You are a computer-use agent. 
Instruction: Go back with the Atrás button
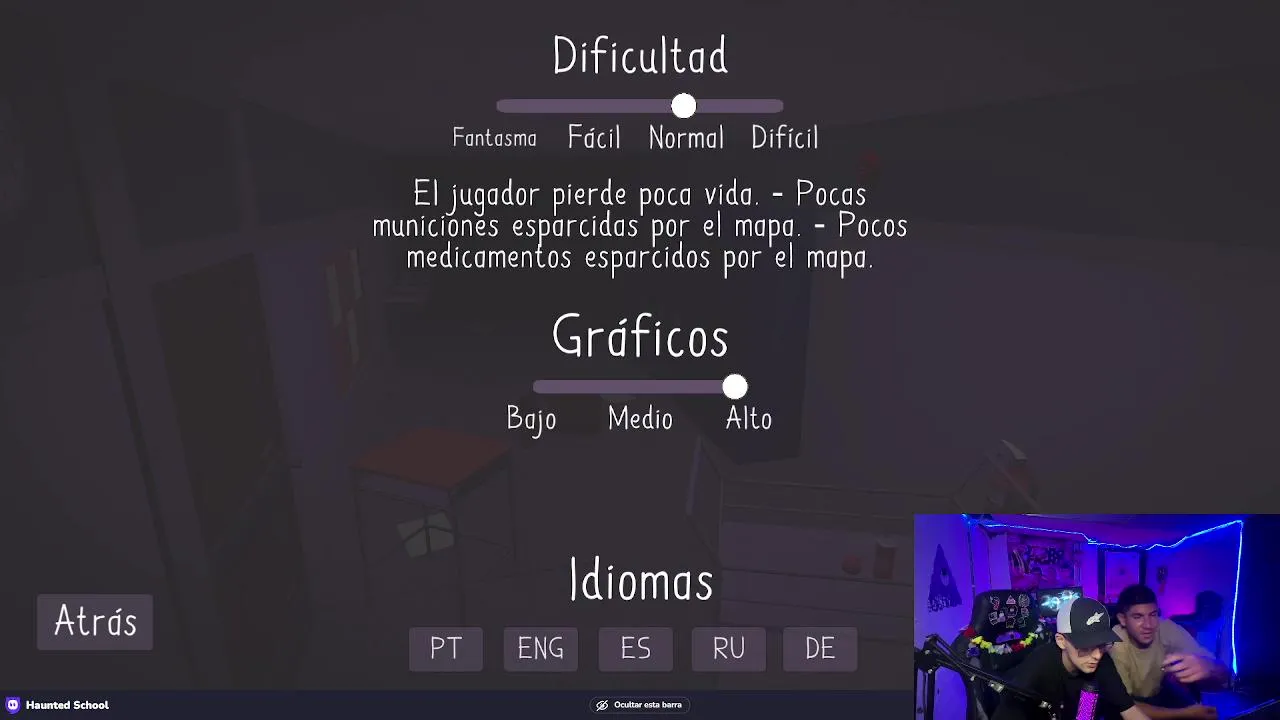point(95,622)
